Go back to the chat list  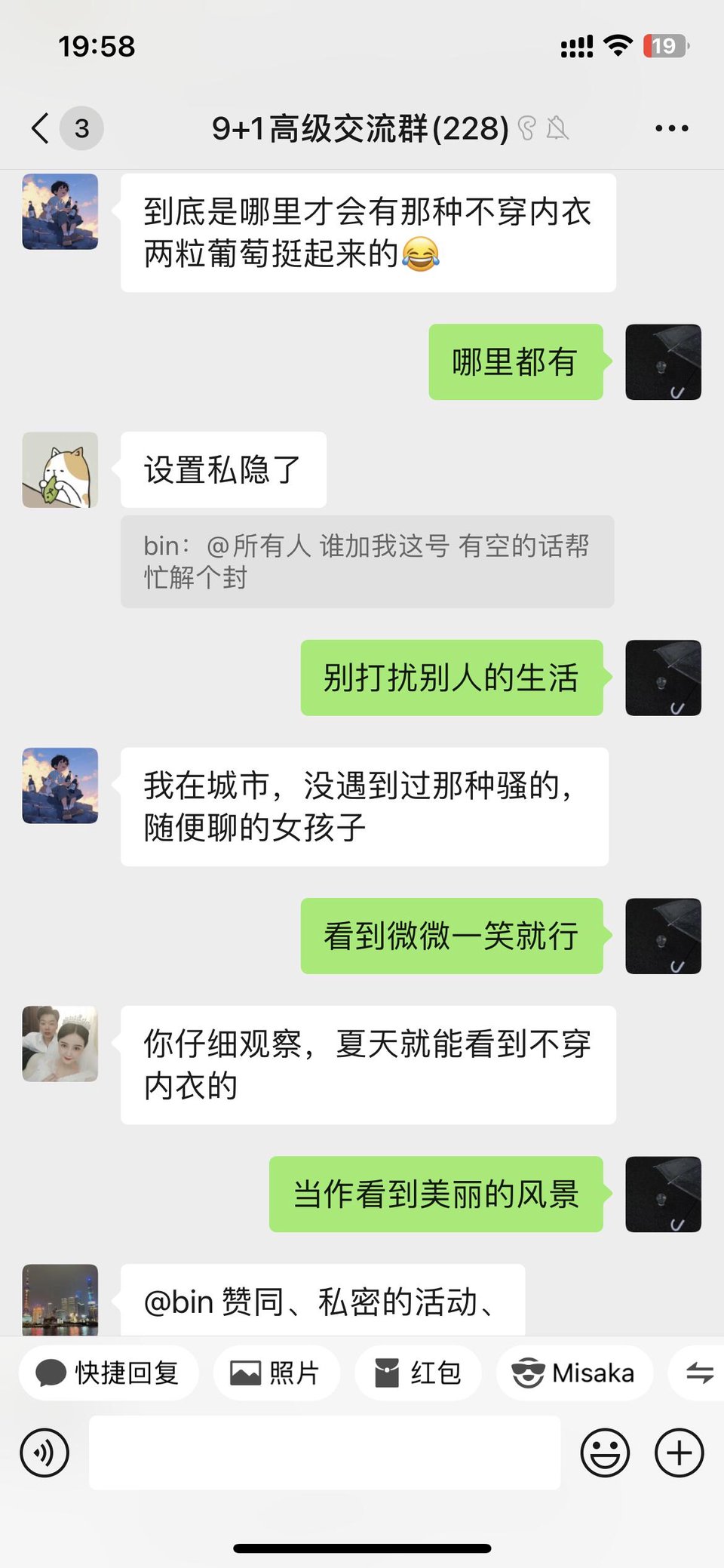click(x=41, y=128)
